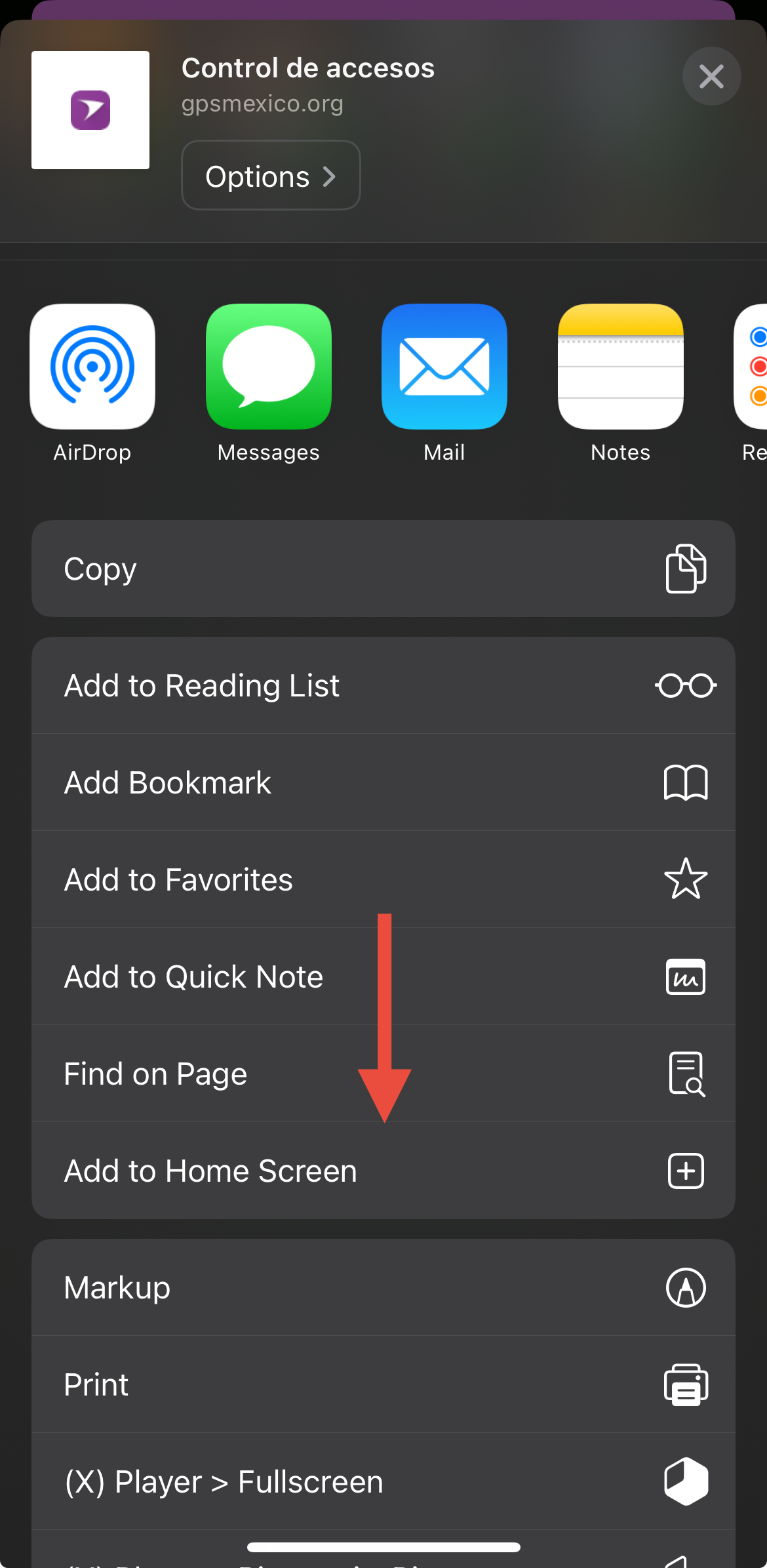The height and width of the screenshot is (1568, 767).
Task: Open Find on Page
Action: (x=383, y=1074)
